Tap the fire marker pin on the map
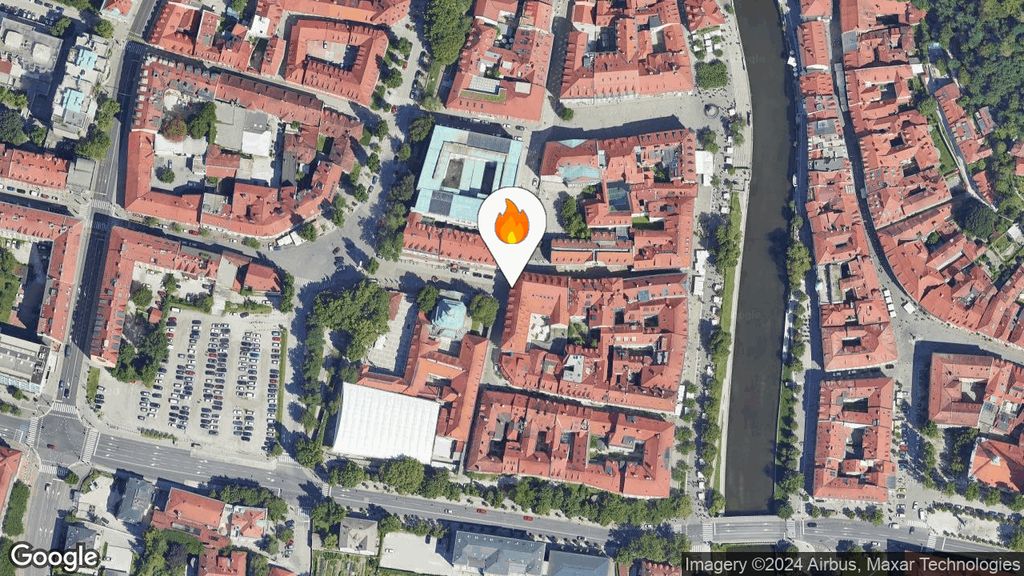Screen dimensions: 1024x576 [511, 225]
